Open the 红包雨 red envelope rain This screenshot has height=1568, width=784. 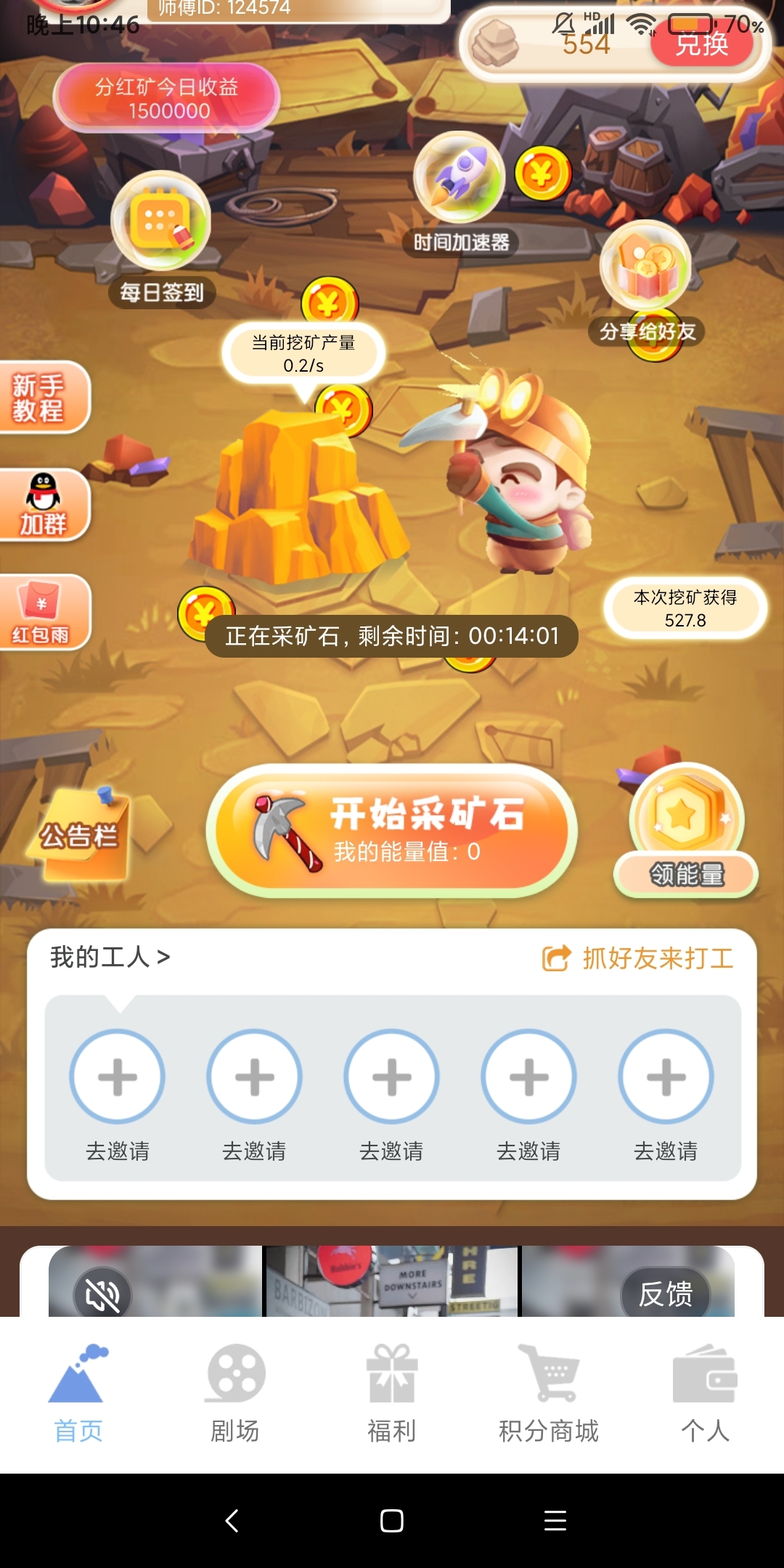coord(41,610)
